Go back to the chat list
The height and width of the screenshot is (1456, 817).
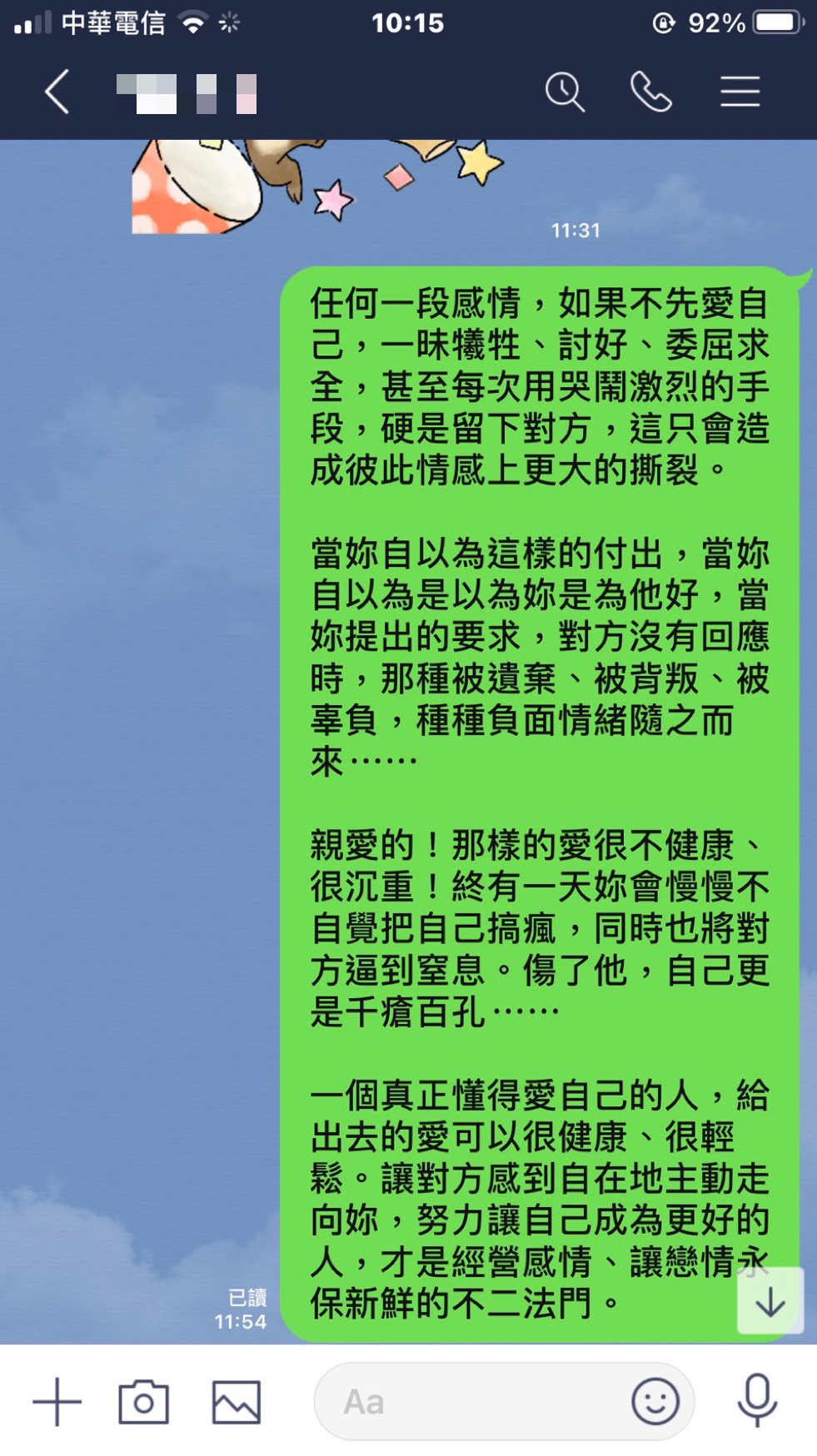[x=57, y=92]
